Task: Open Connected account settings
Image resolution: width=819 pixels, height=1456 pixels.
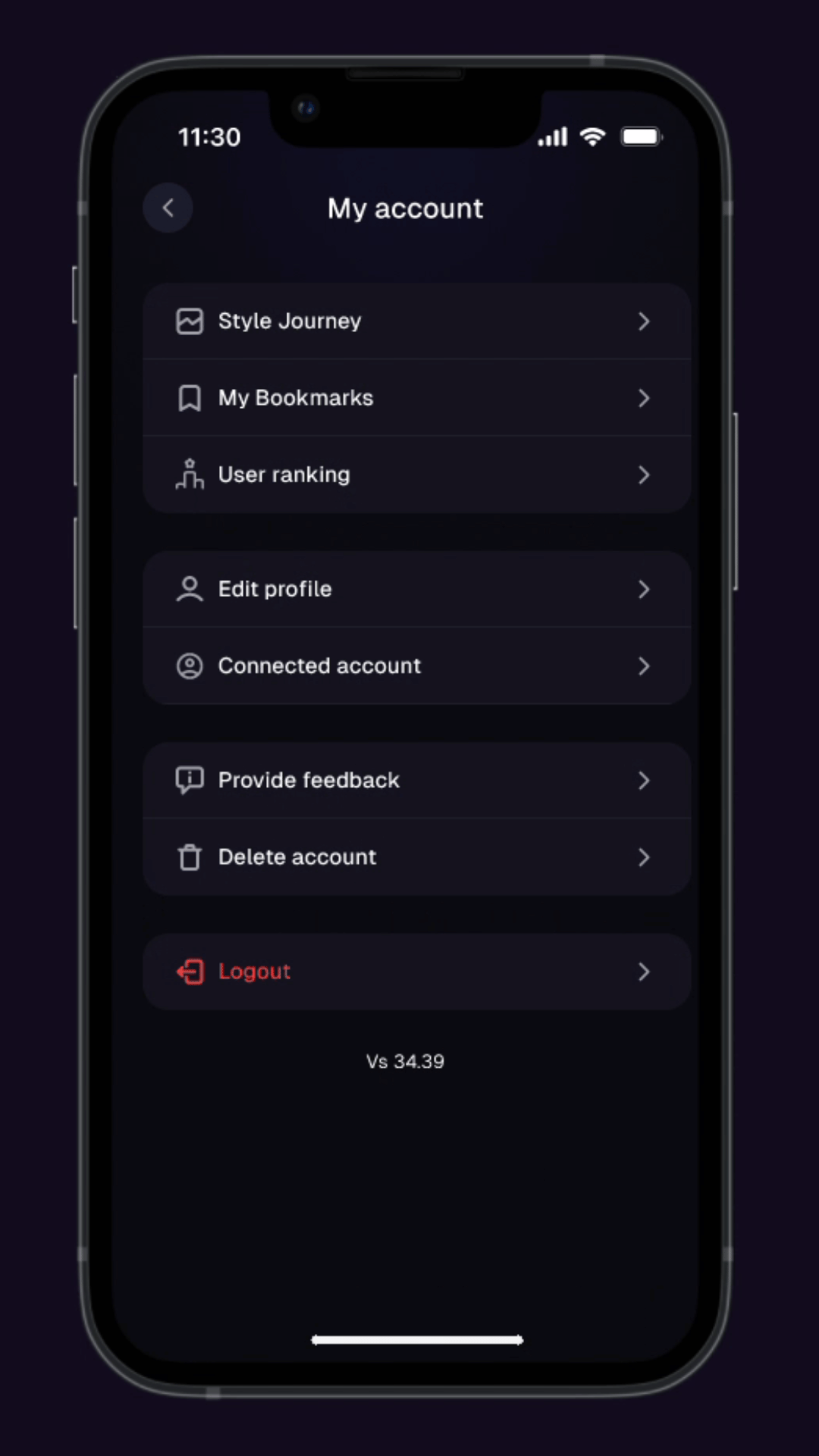Action: coord(416,666)
